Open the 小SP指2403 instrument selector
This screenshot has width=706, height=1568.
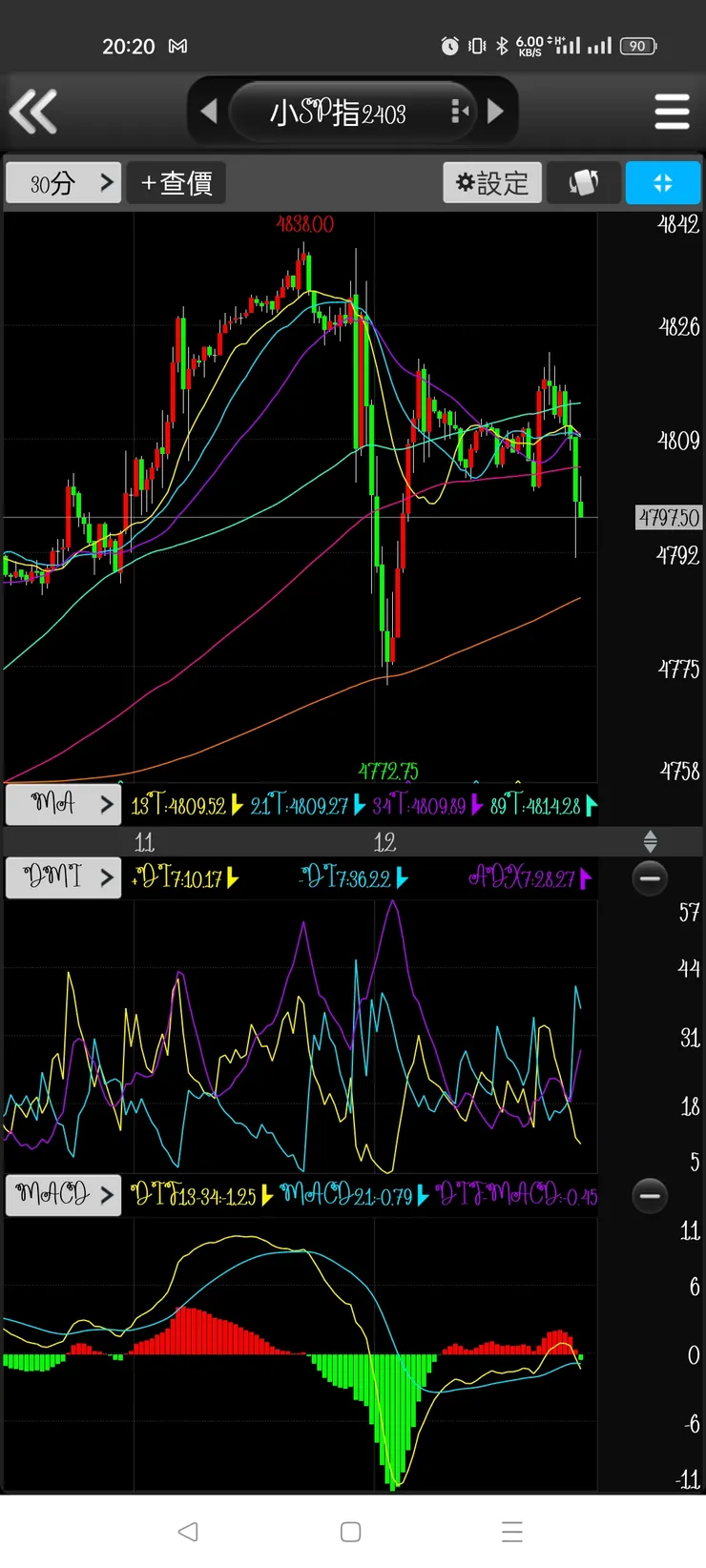[x=339, y=113]
